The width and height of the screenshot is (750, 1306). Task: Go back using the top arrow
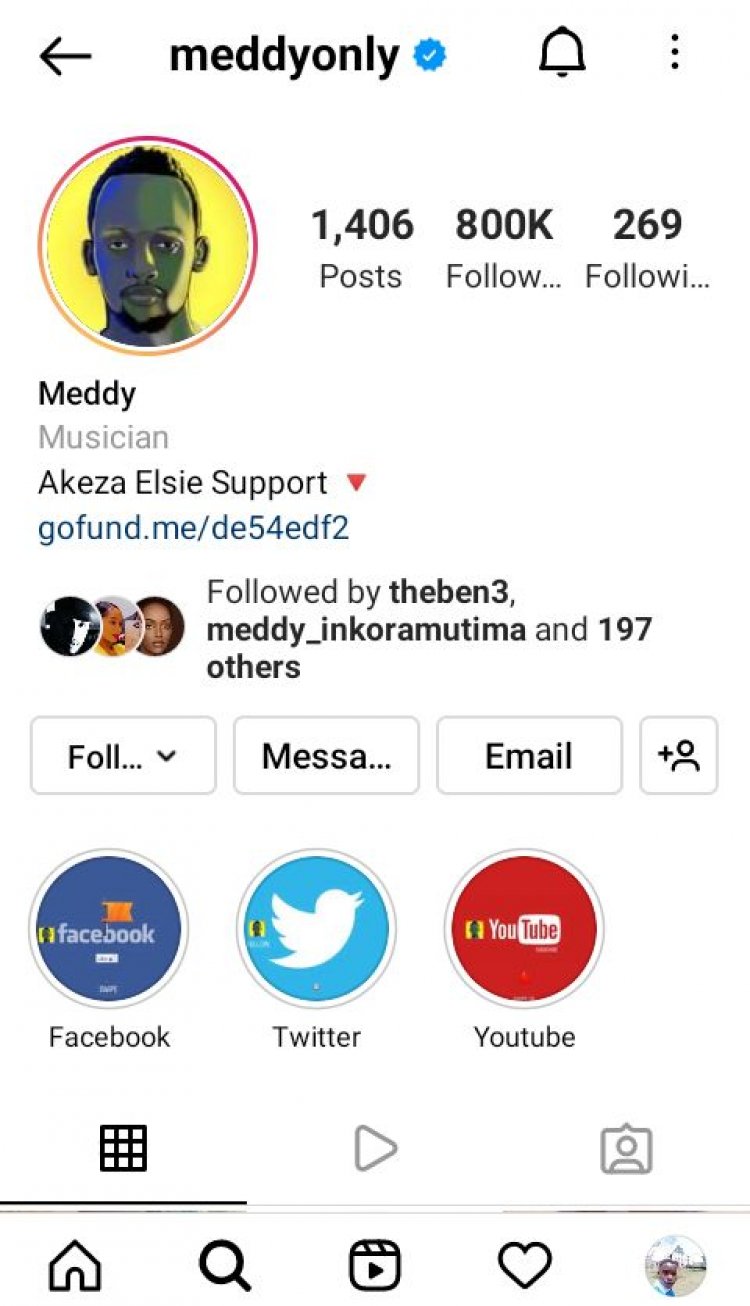(65, 56)
